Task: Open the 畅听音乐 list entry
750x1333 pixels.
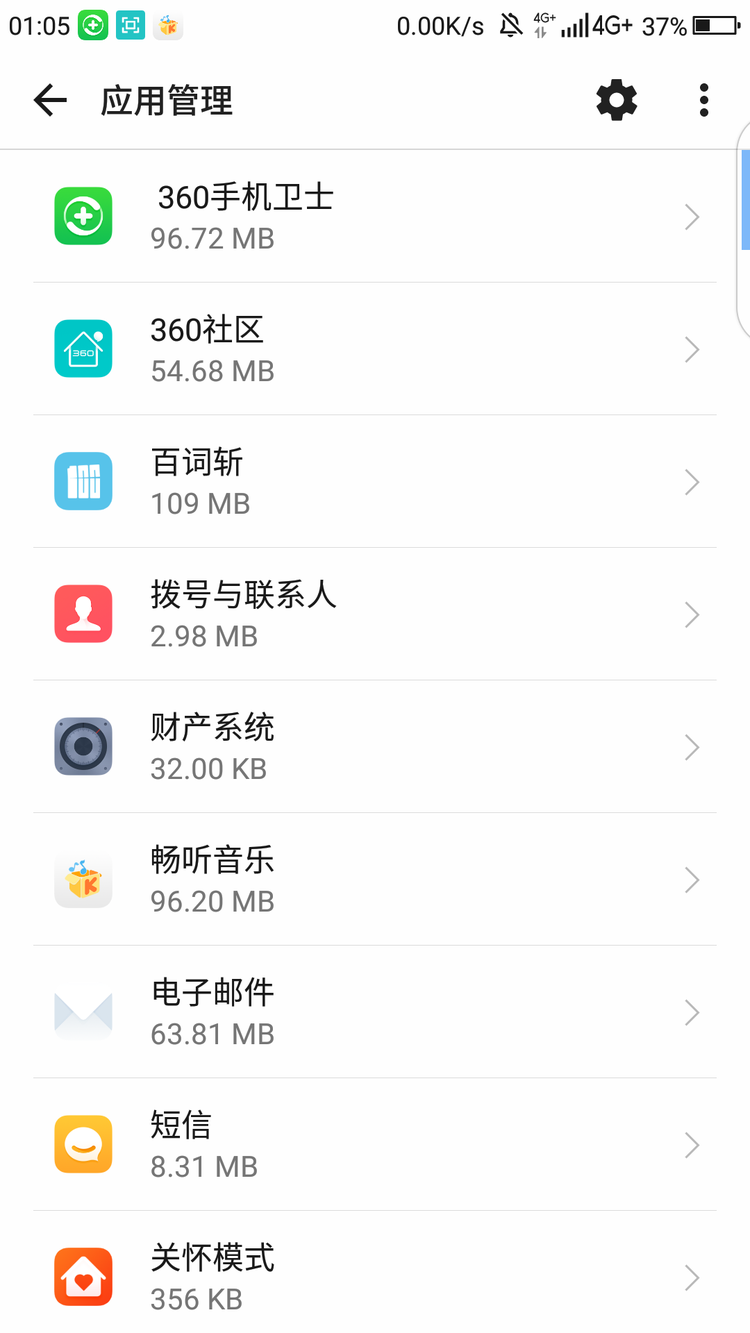Action: click(375, 879)
